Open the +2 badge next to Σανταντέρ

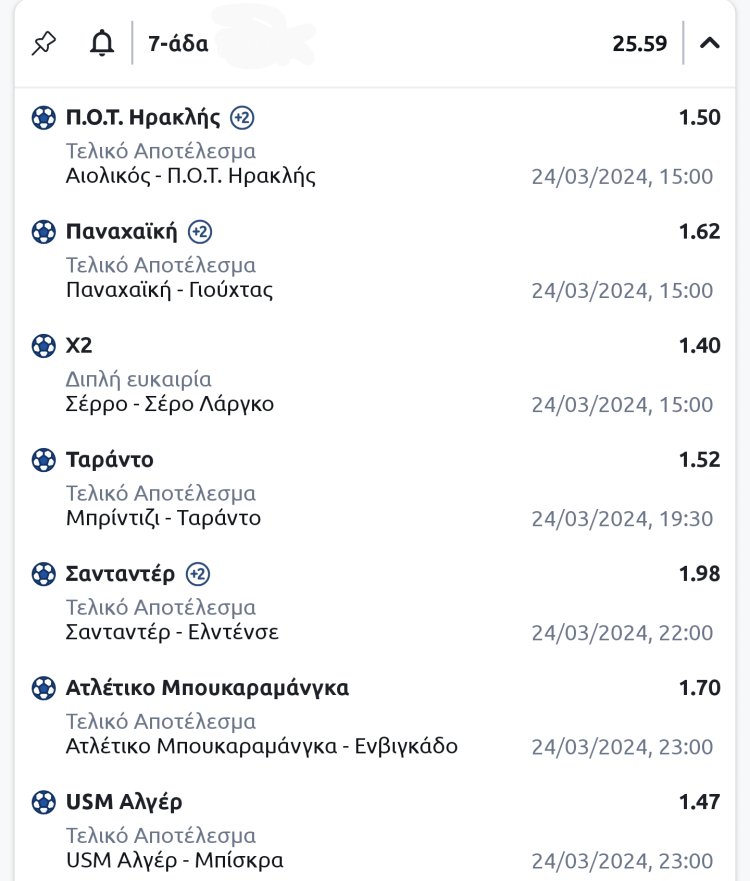[x=198, y=574]
